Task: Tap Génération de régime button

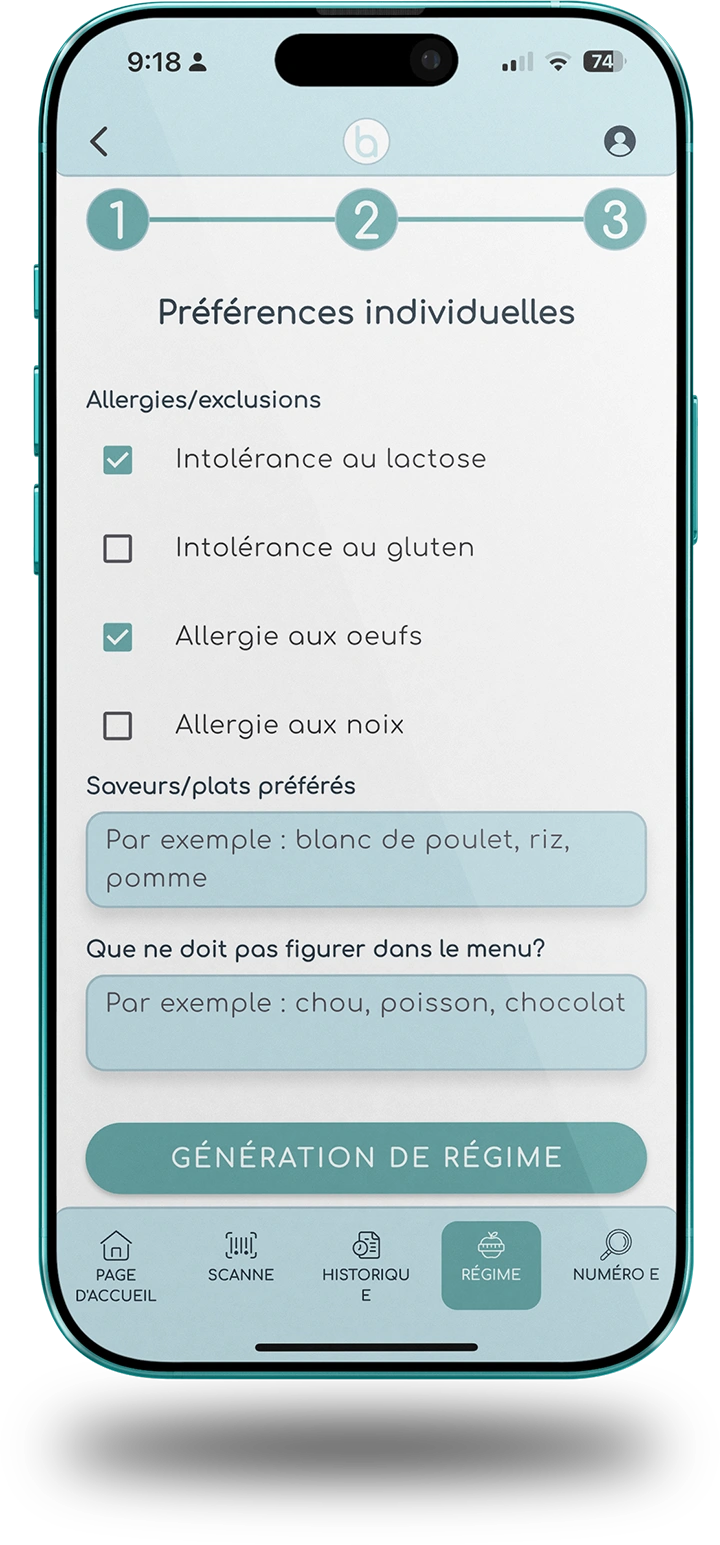Action: coord(366,1158)
